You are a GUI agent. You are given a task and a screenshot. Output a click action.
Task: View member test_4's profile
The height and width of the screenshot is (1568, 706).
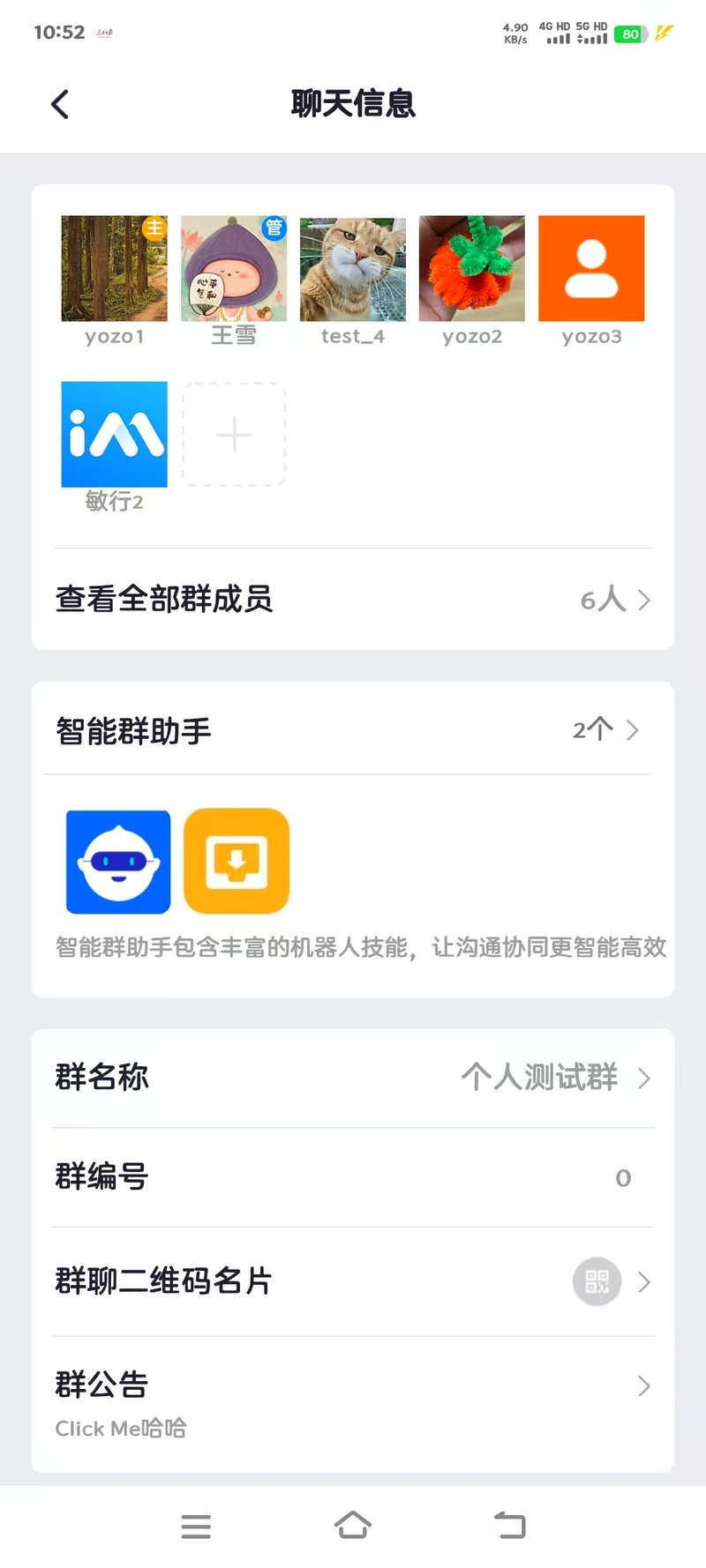click(x=353, y=269)
